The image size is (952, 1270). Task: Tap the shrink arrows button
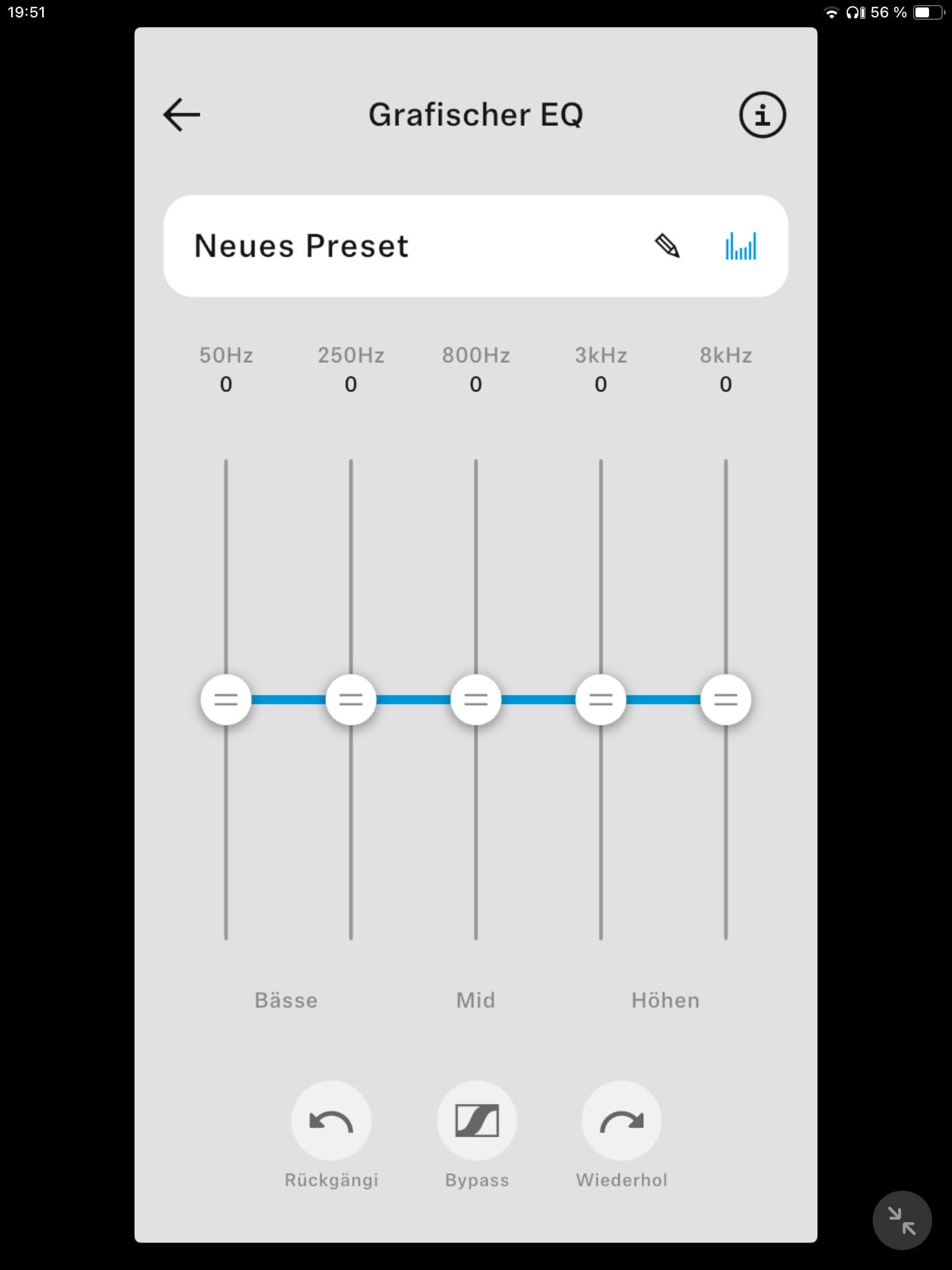click(x=902, y=1220)
